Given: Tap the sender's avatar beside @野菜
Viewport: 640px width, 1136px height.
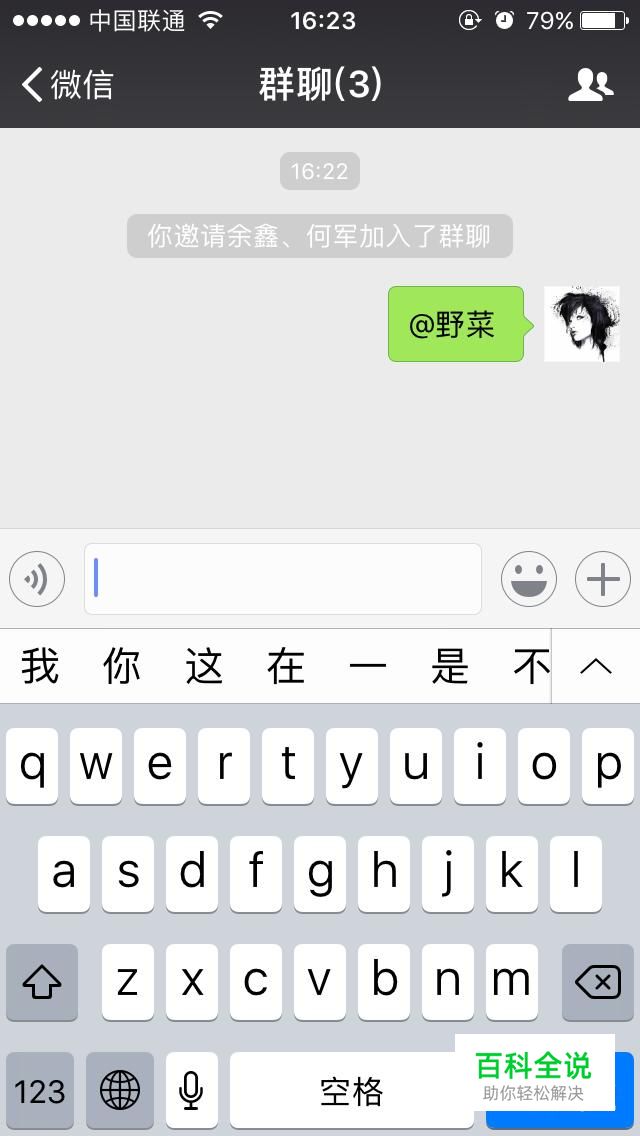Looking at the screenshot, I should pos(582,324).
